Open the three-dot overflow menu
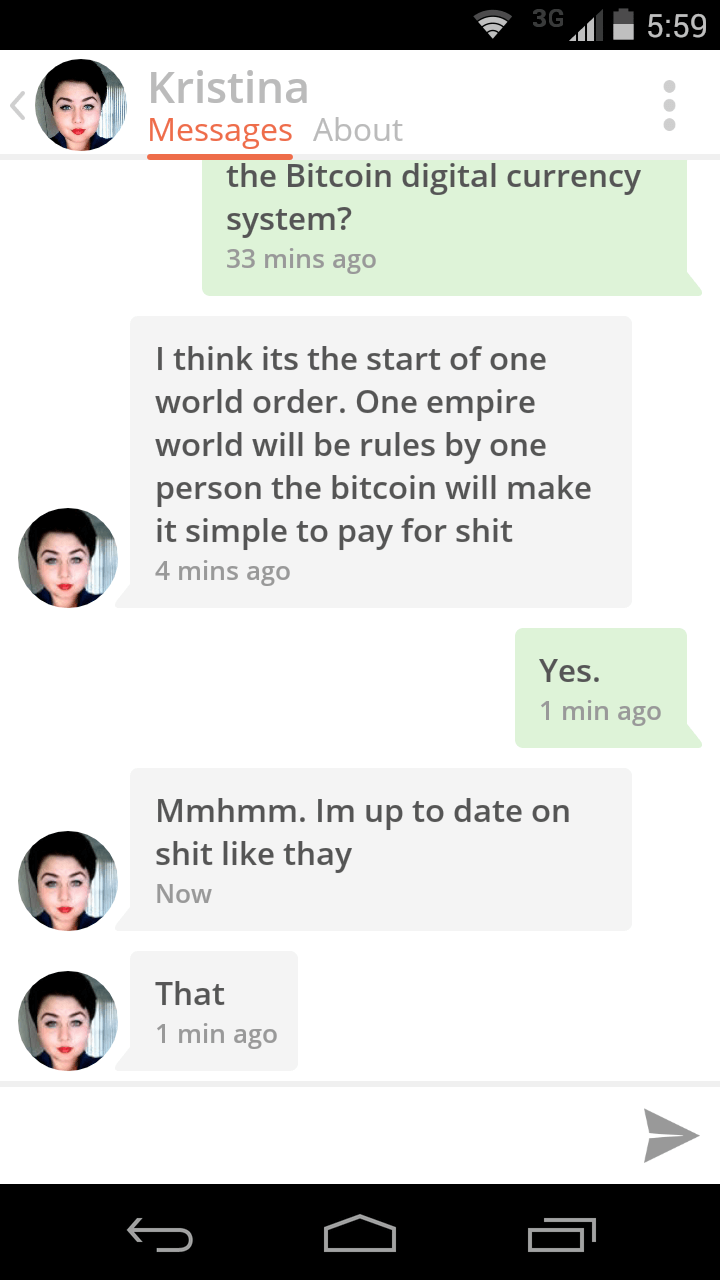This screenshot has height=1280, width=720. pyautogui.click(x=669, y=105)
